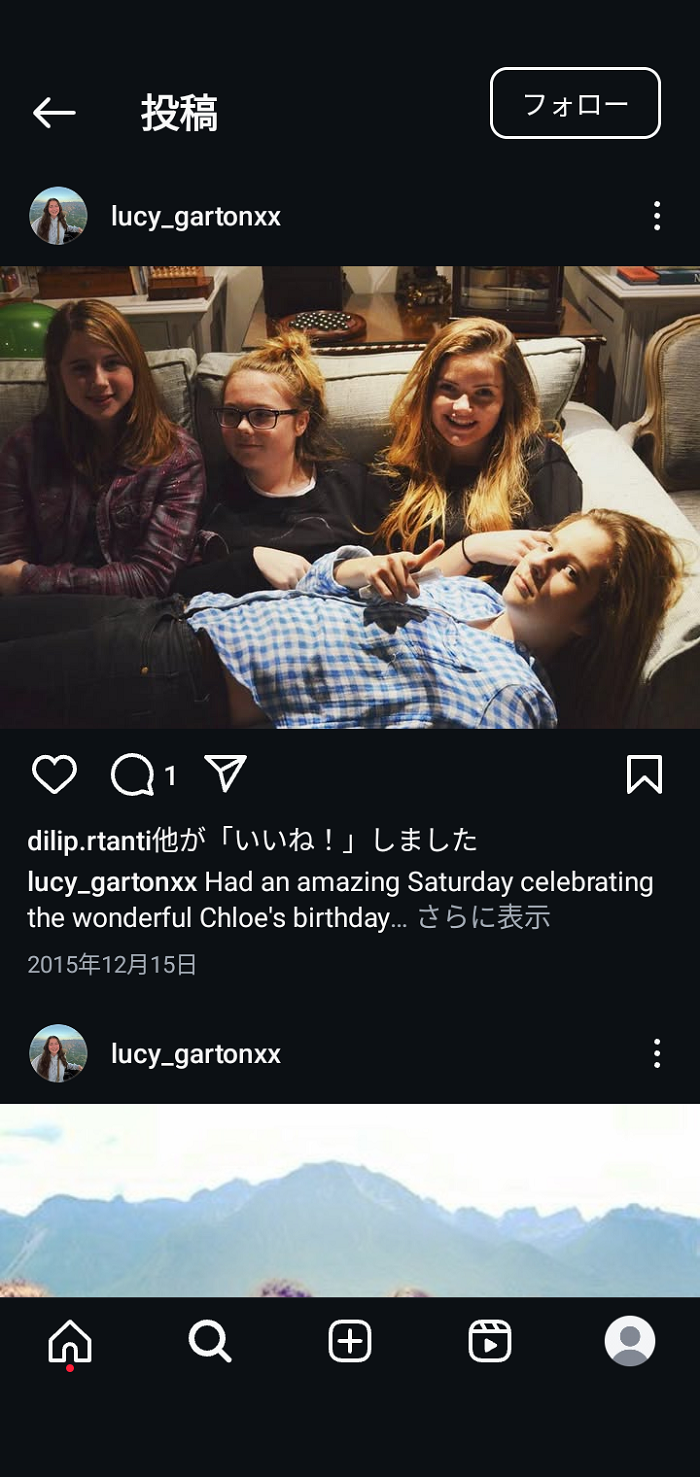This screenshot has width=700, height=1477.
Task: View likes list starting with dilip.rtanti
Action: (x=252, y=840)
